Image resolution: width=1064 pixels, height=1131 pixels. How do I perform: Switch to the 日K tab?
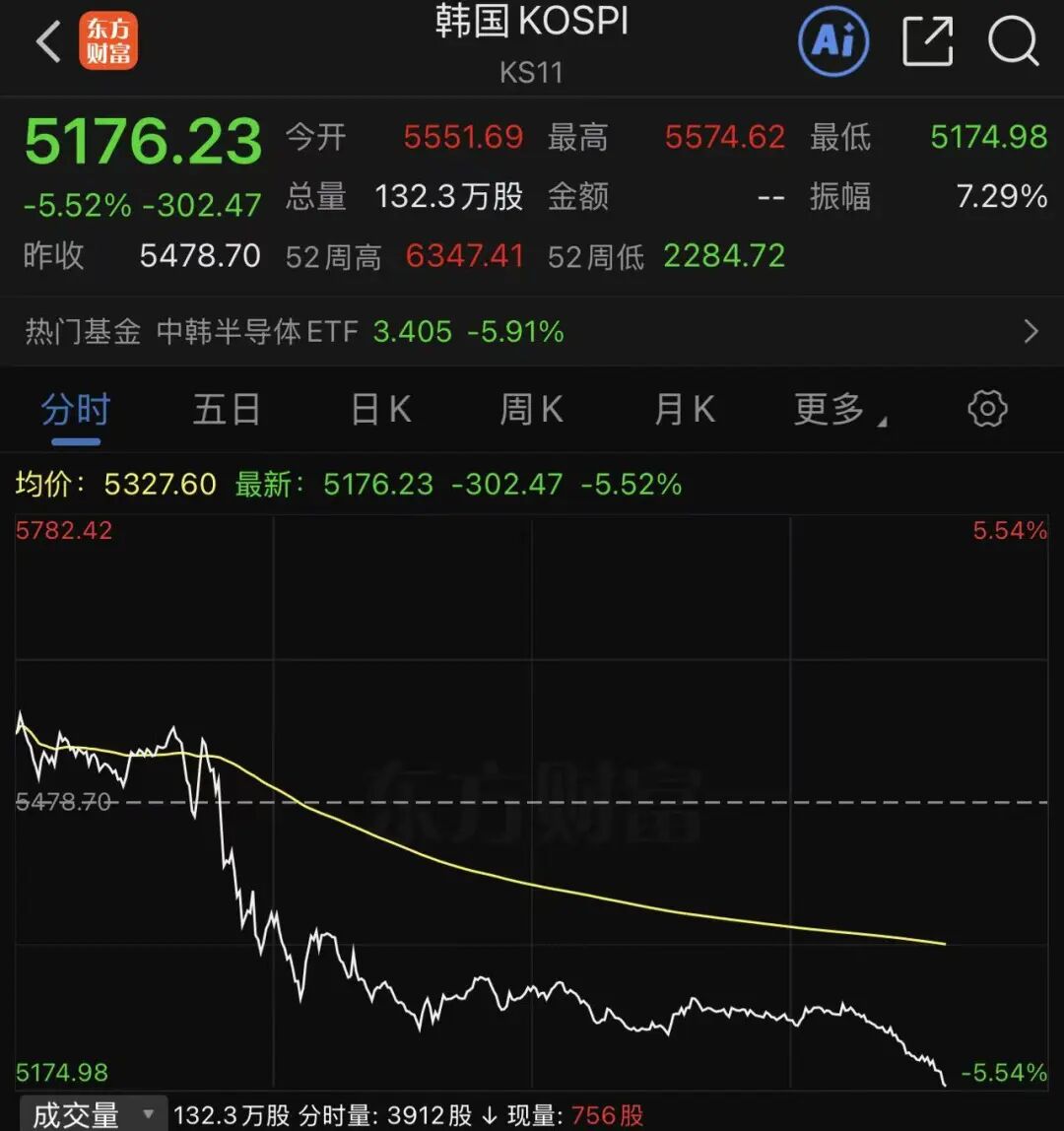(x=378, y=410)
